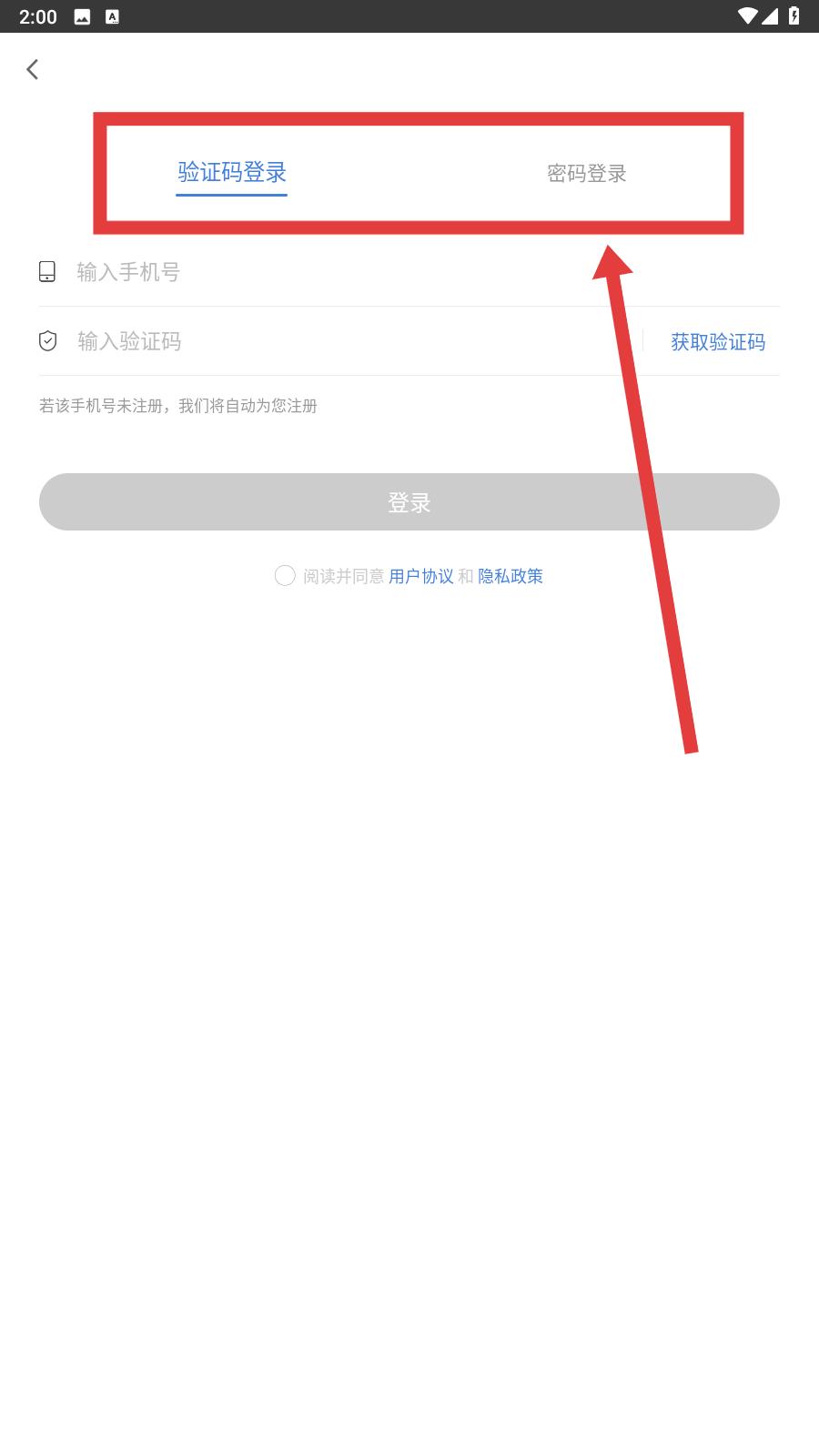Go back using the top-left arrow
819x1456 pixels.
click(33, 69)
